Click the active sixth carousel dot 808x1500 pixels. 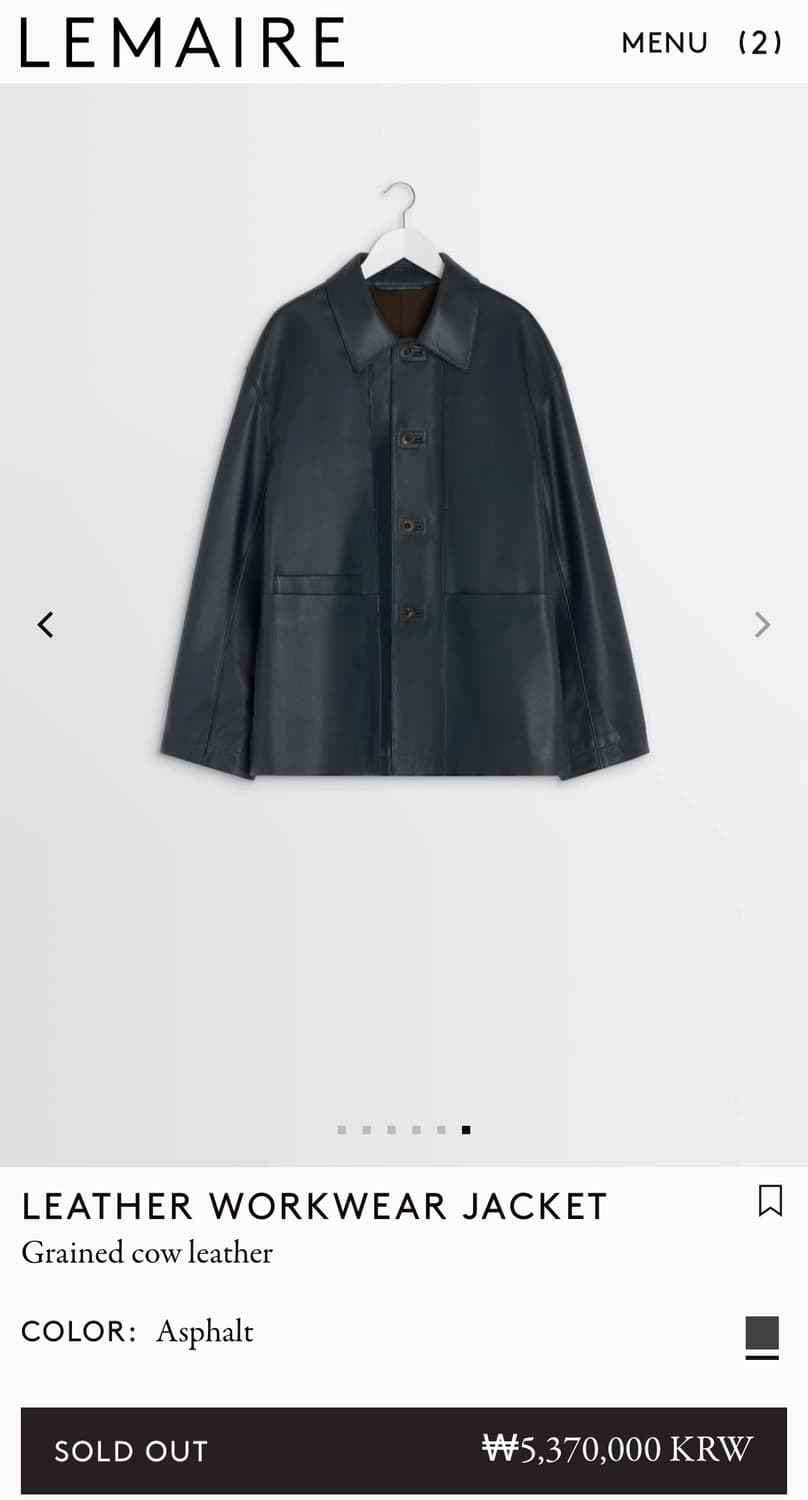coord(466,1129)
